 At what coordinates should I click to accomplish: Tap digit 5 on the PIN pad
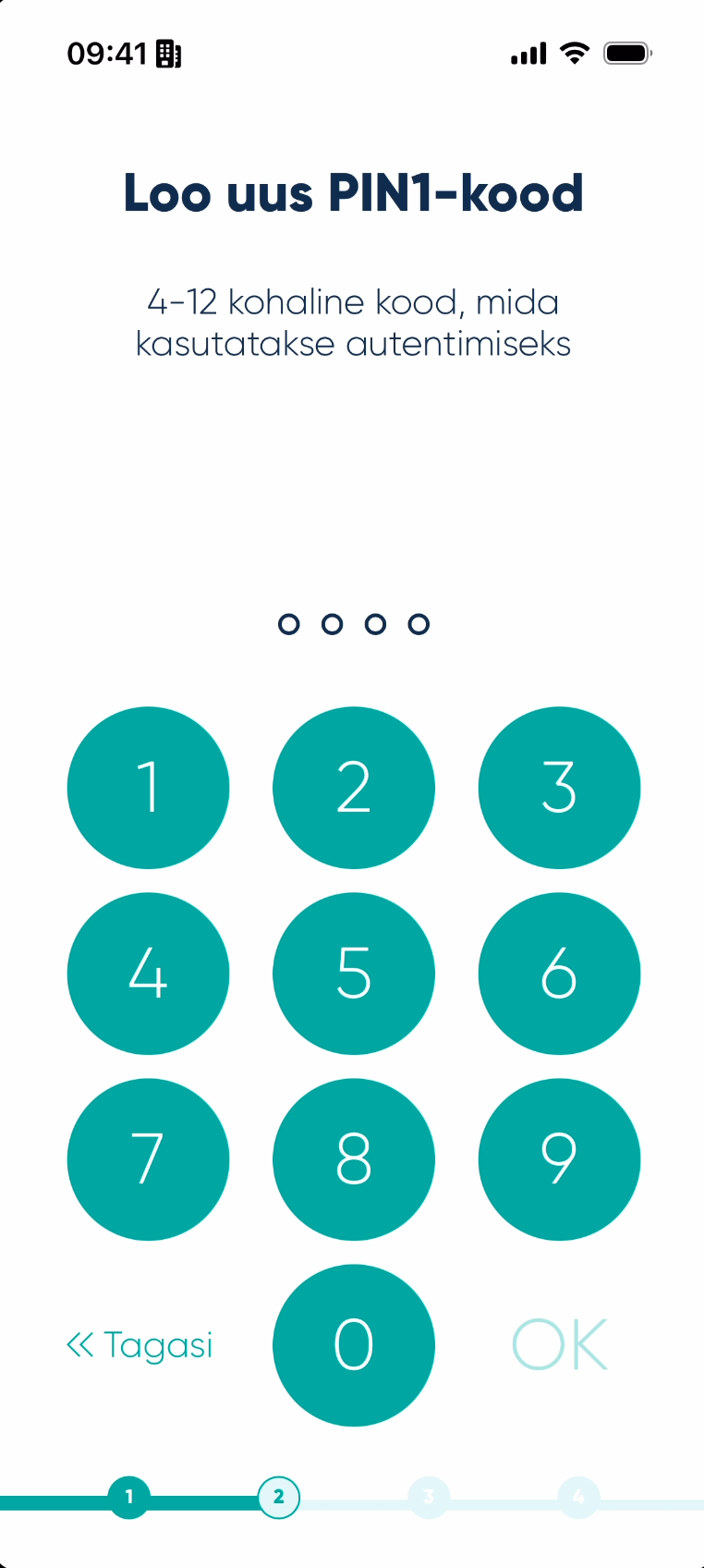point(354,974)
